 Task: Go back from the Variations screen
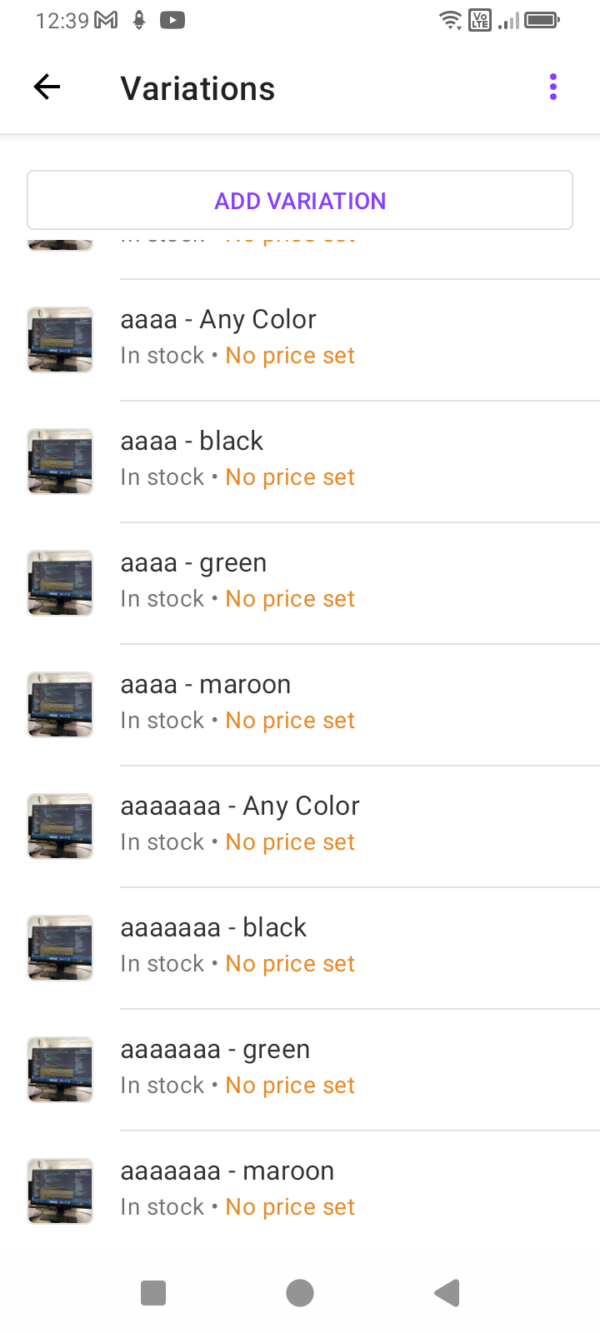[x=47, y=88]
